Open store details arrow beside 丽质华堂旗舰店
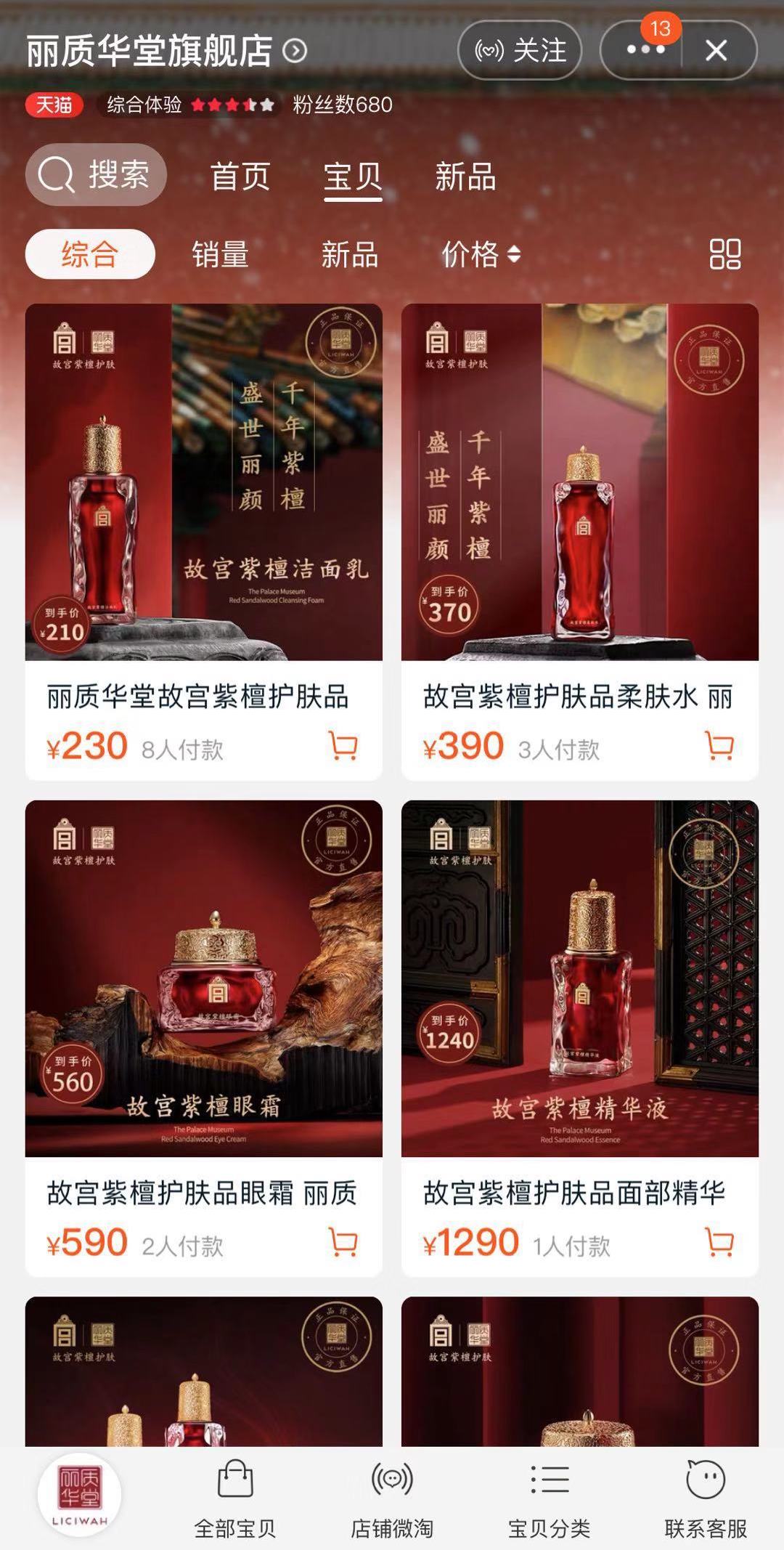 click(x=295, y=51)
